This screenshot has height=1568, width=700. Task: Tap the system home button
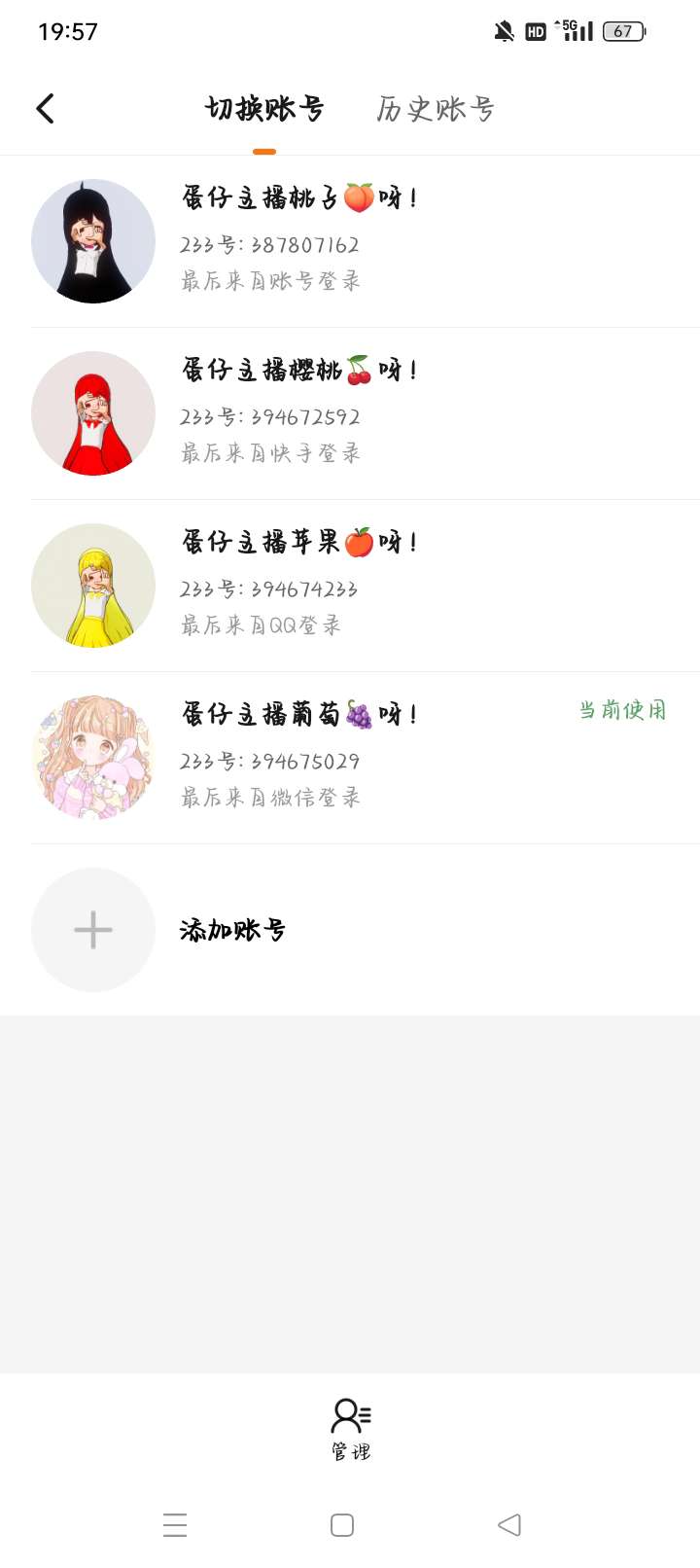click(x=342, y=1524)
